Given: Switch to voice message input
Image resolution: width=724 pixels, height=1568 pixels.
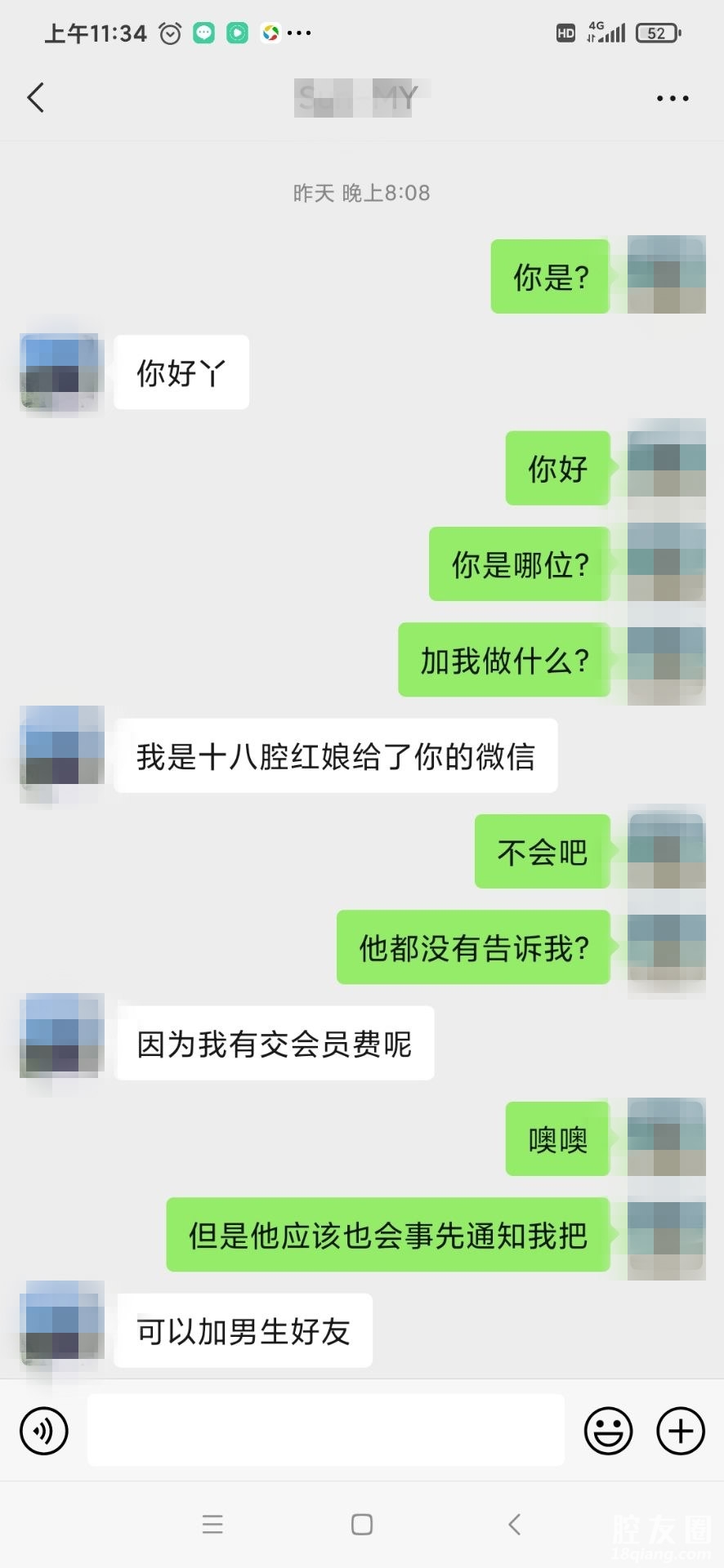Looking at the screenshot, I should click(44, 1431).
